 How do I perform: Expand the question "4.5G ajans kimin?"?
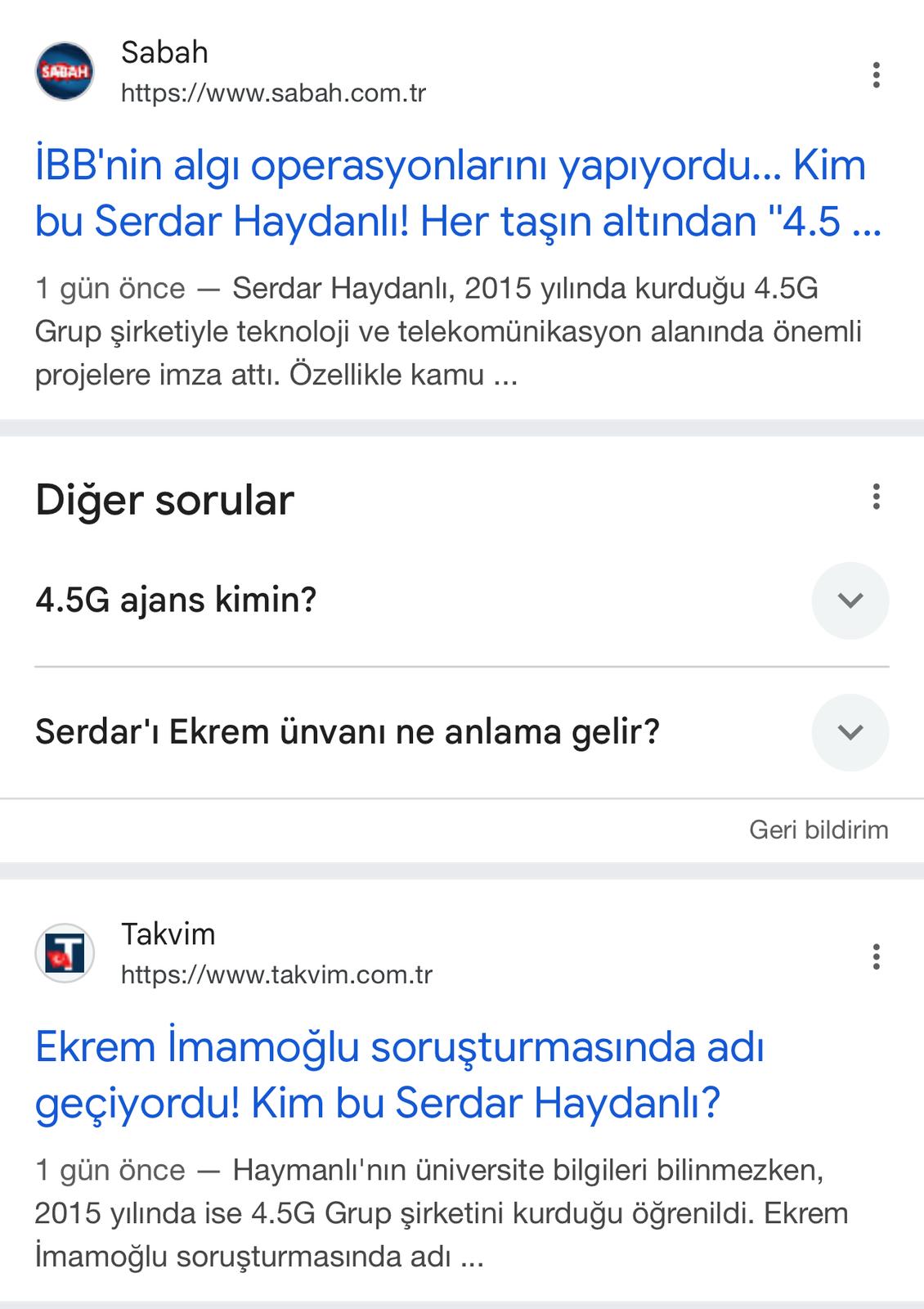(x=850, y=601)
